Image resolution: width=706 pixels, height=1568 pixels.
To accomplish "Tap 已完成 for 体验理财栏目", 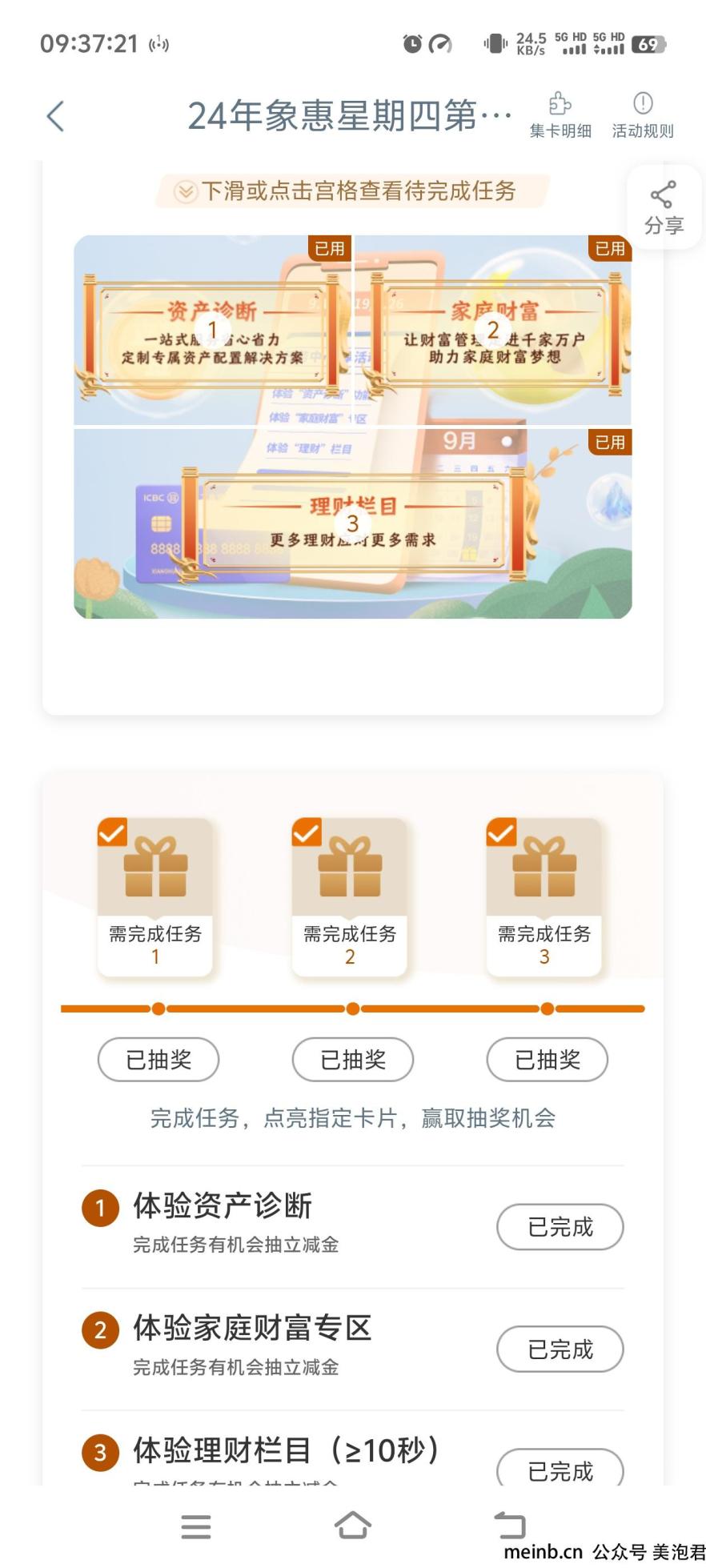I will (560, 1470).
